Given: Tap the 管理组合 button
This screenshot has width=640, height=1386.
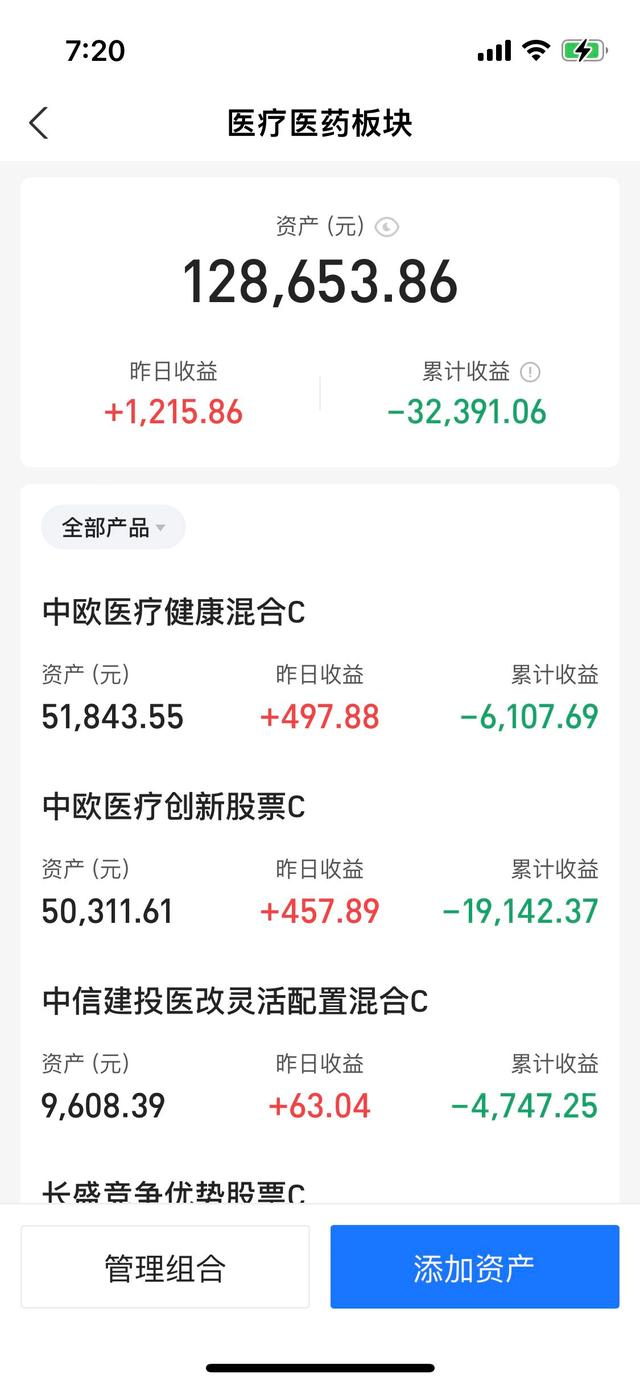Looking at the screenshot, I should pyautogui.click(x=165, y=1267).
